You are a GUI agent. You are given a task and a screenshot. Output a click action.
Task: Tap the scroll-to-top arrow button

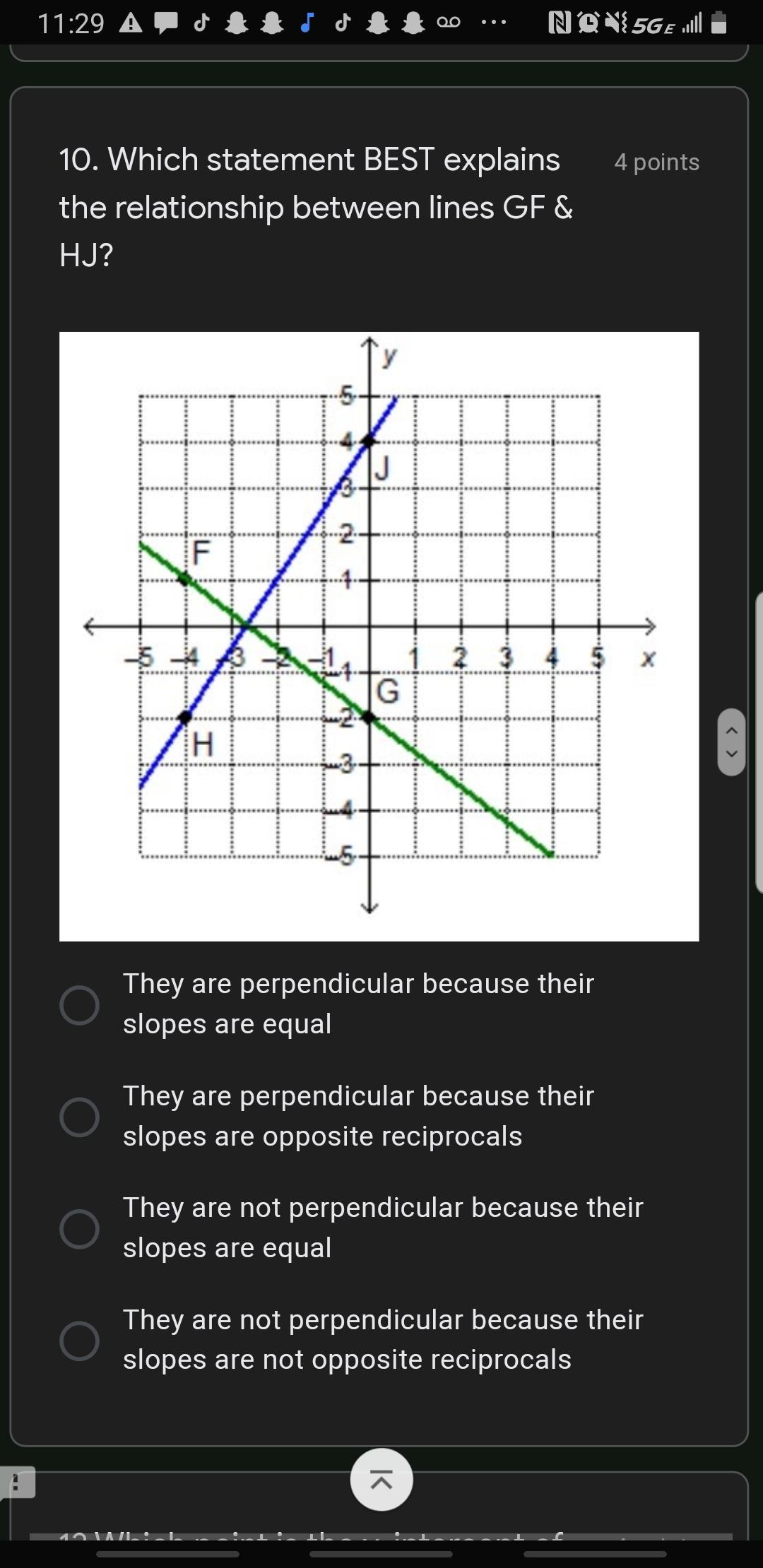click(381, 1480)
